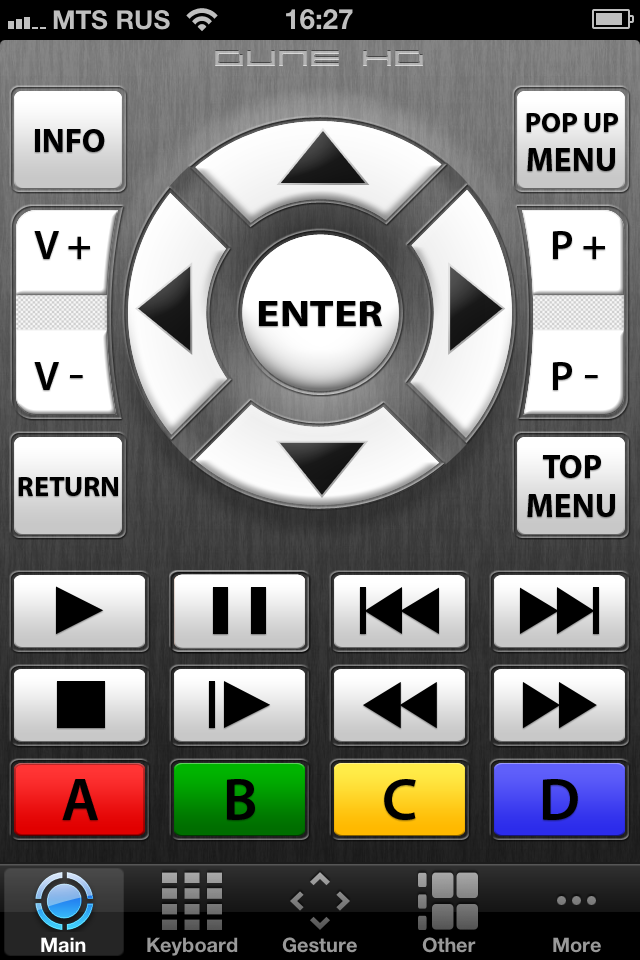The width and height of the screenshot is (640, 960).
Task: Pause playback
Action: click(239, 611)
